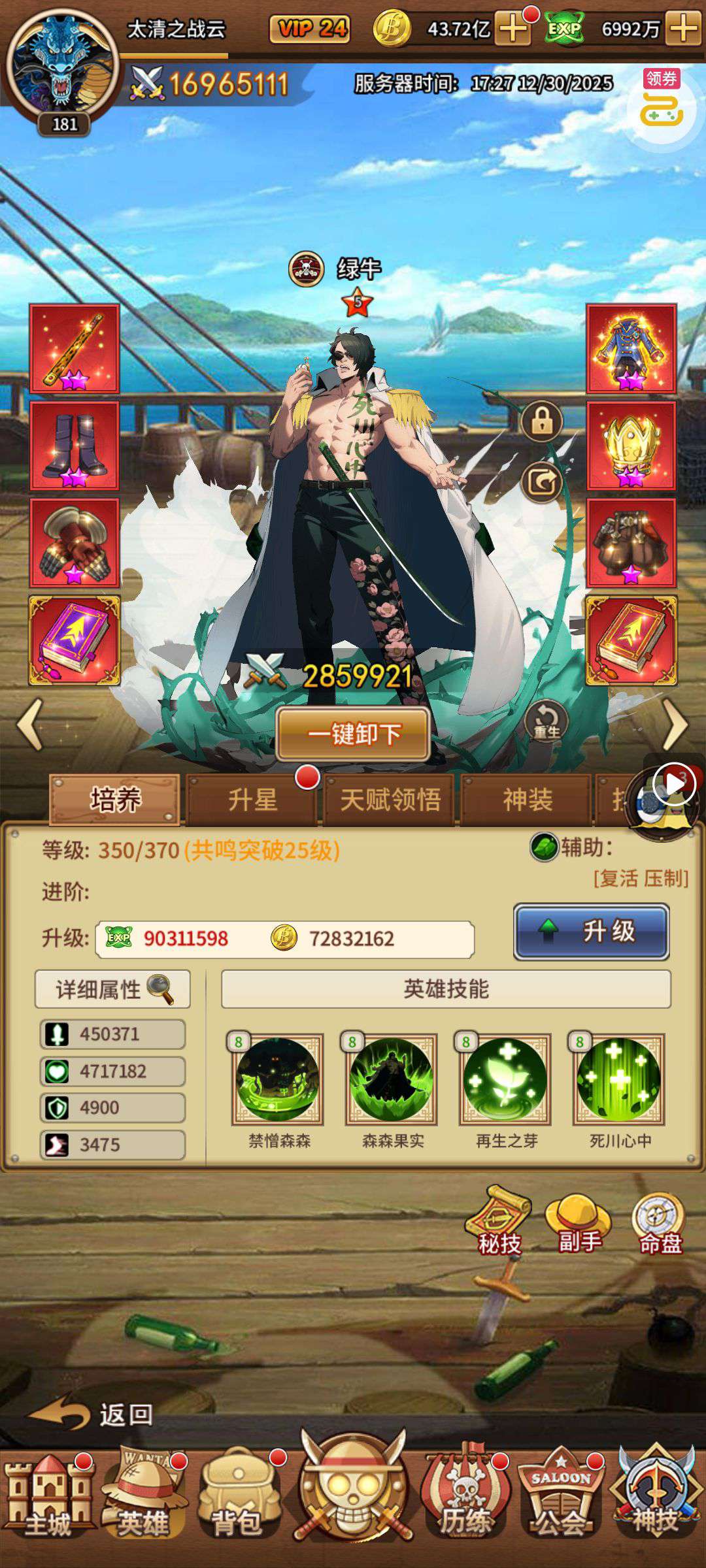This screenshot has height=1568, width=706.
Task: Open 详细属性 detailed attributes
Action: 112,989
